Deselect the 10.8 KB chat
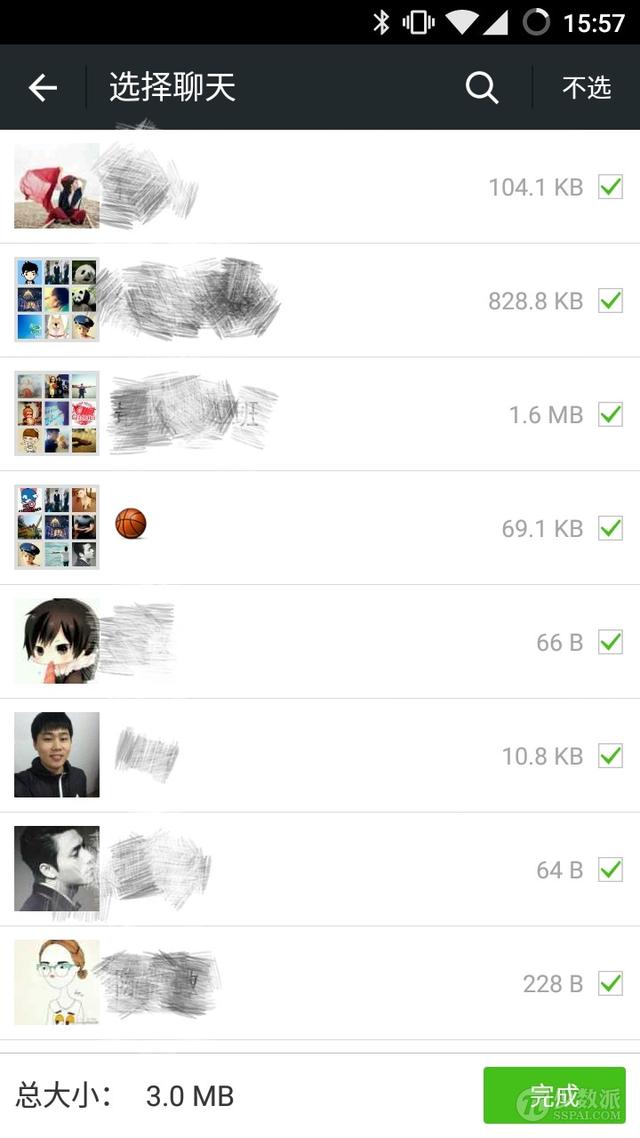 [x=610, y=756]
